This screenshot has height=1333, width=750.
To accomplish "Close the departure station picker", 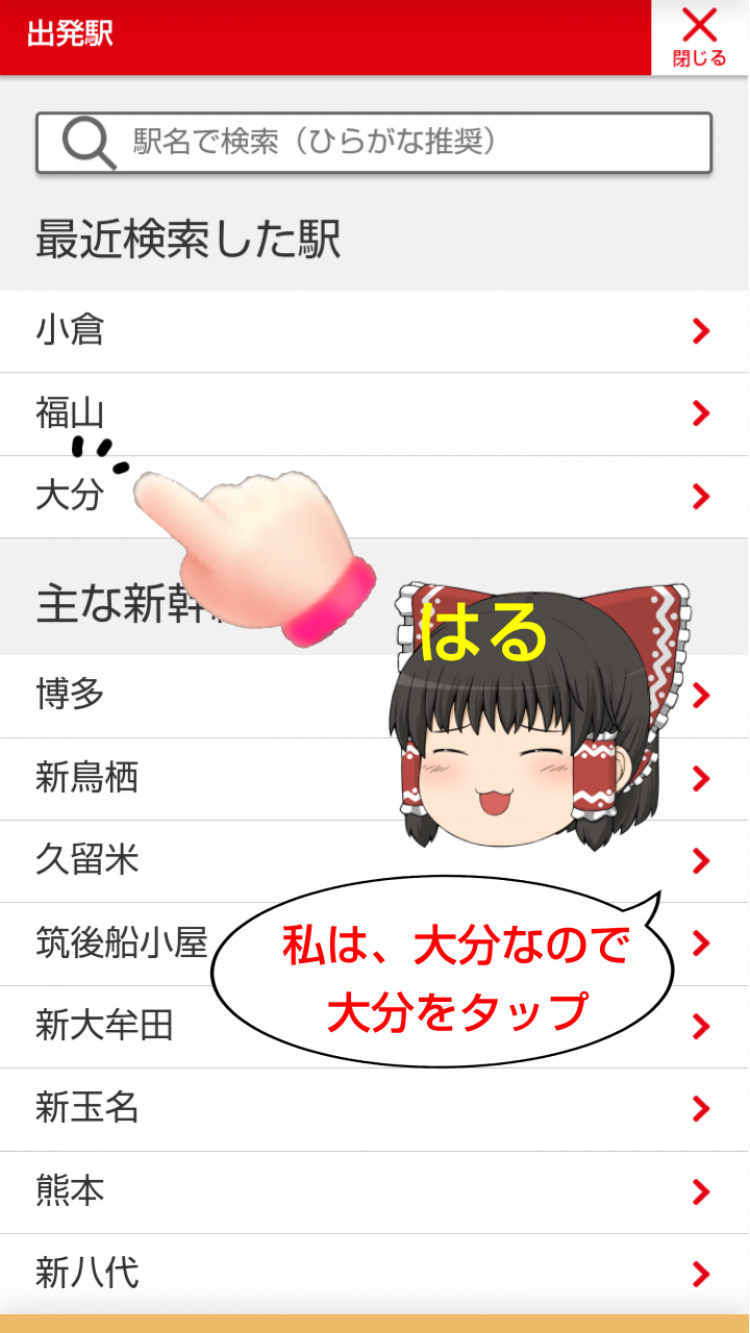I will 699,36.
